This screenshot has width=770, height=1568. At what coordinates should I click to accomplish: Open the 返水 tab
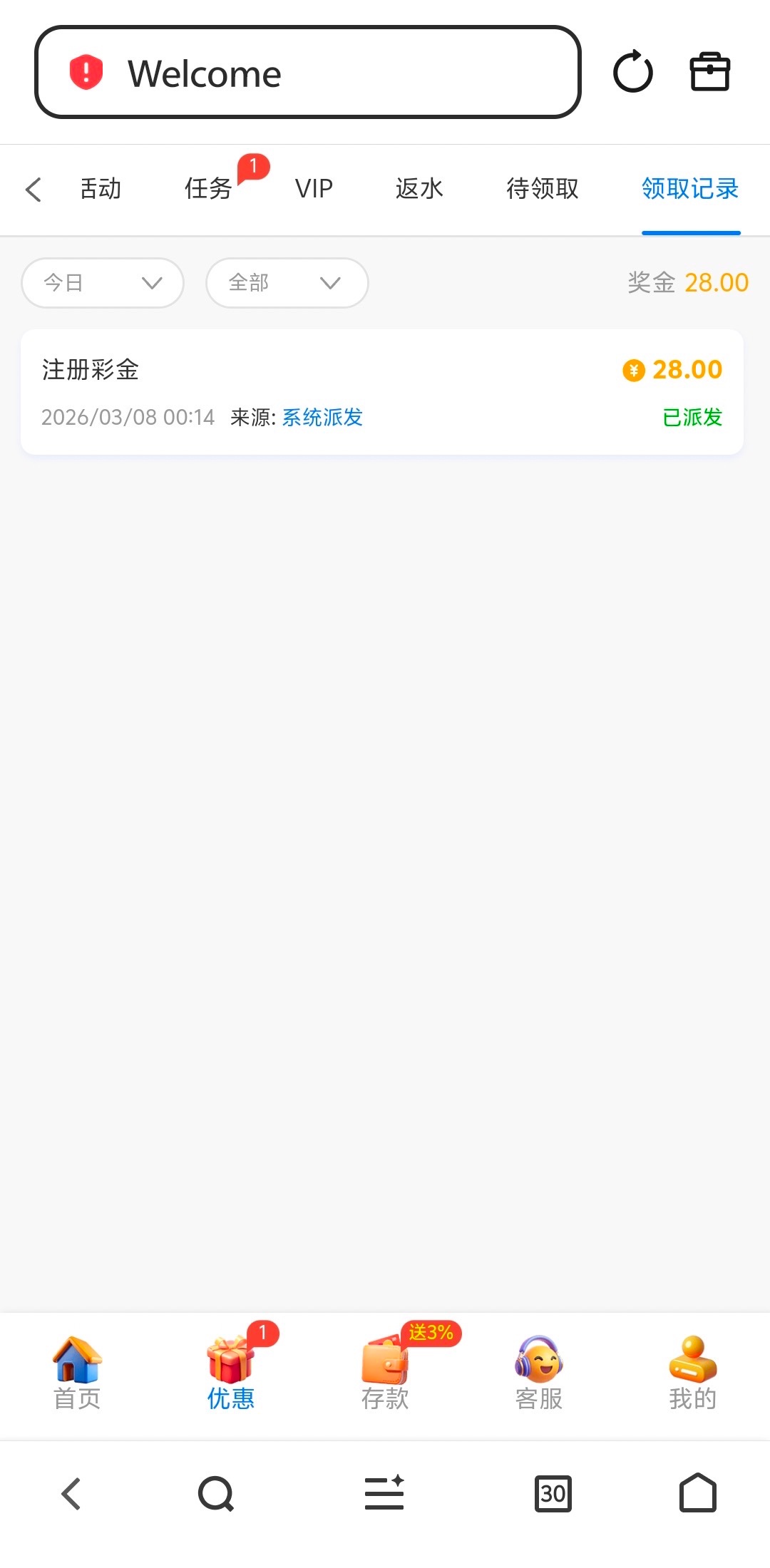click(x=419, y=189)
